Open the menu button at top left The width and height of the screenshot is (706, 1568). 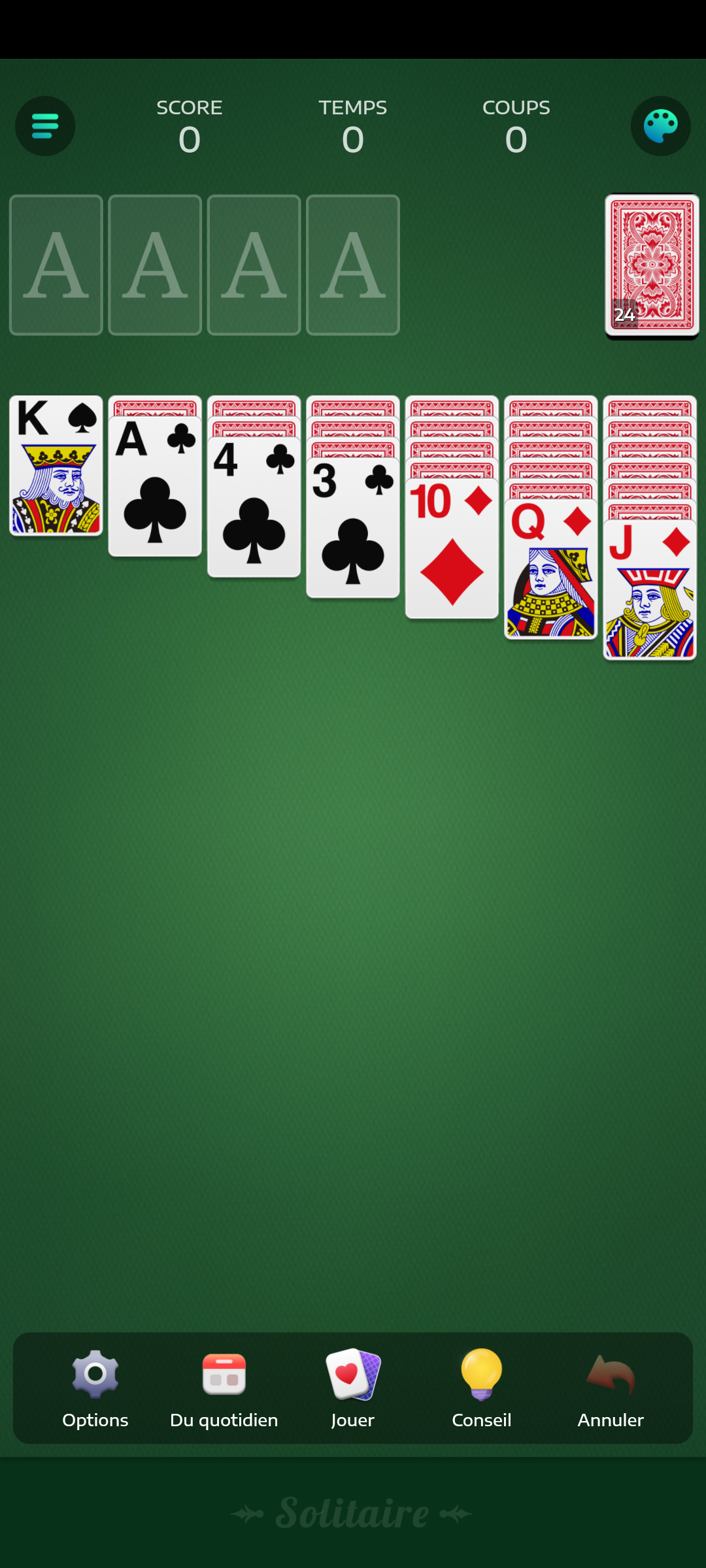(45, 126)
